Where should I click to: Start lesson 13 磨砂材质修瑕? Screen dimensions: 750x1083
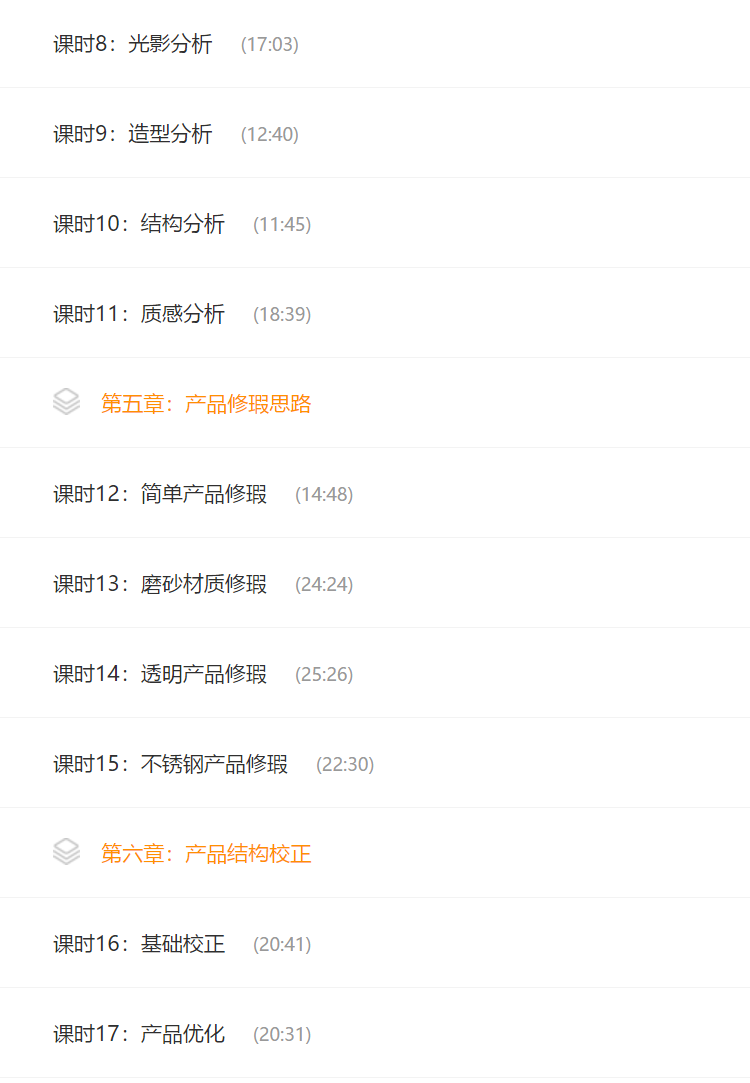(160, 584)
